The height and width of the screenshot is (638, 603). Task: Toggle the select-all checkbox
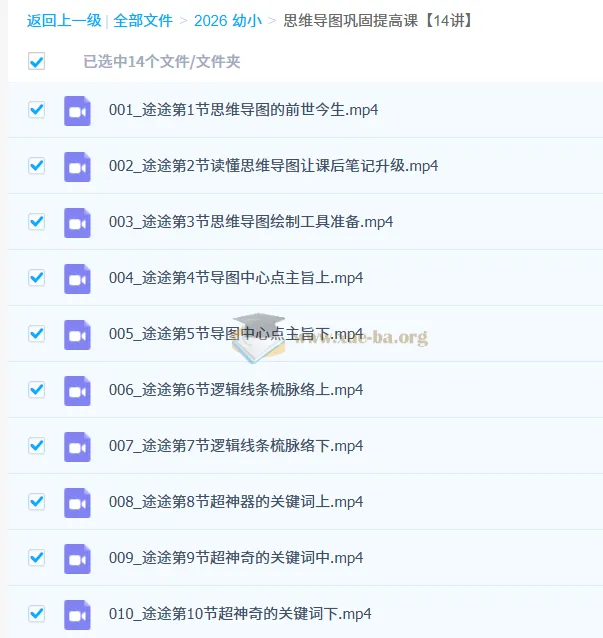pos(37,62)
